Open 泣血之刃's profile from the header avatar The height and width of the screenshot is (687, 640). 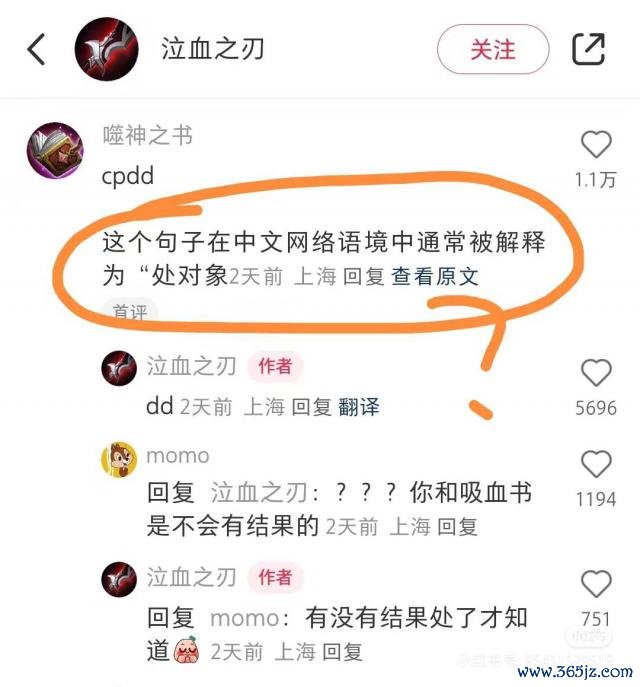(x=106, y=49)
